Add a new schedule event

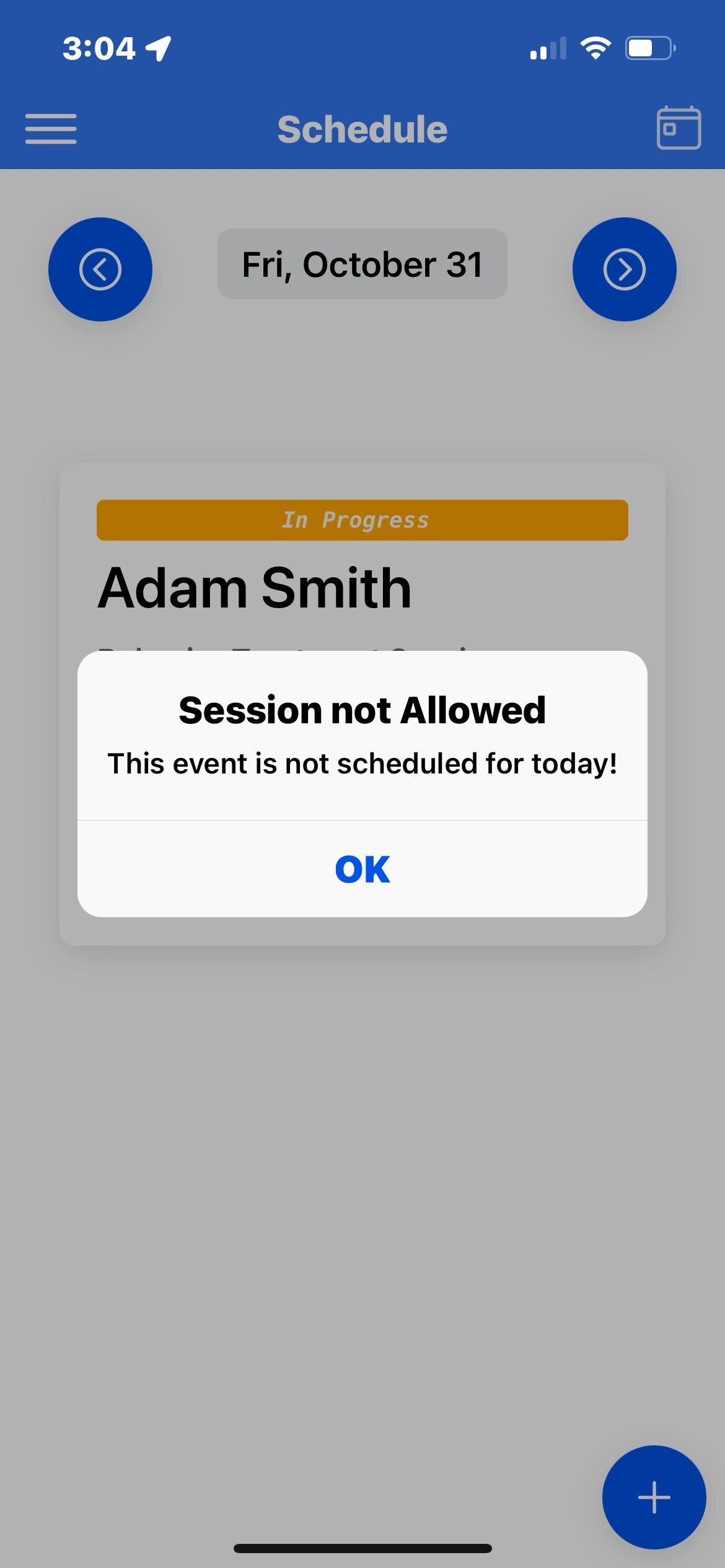654,1497
